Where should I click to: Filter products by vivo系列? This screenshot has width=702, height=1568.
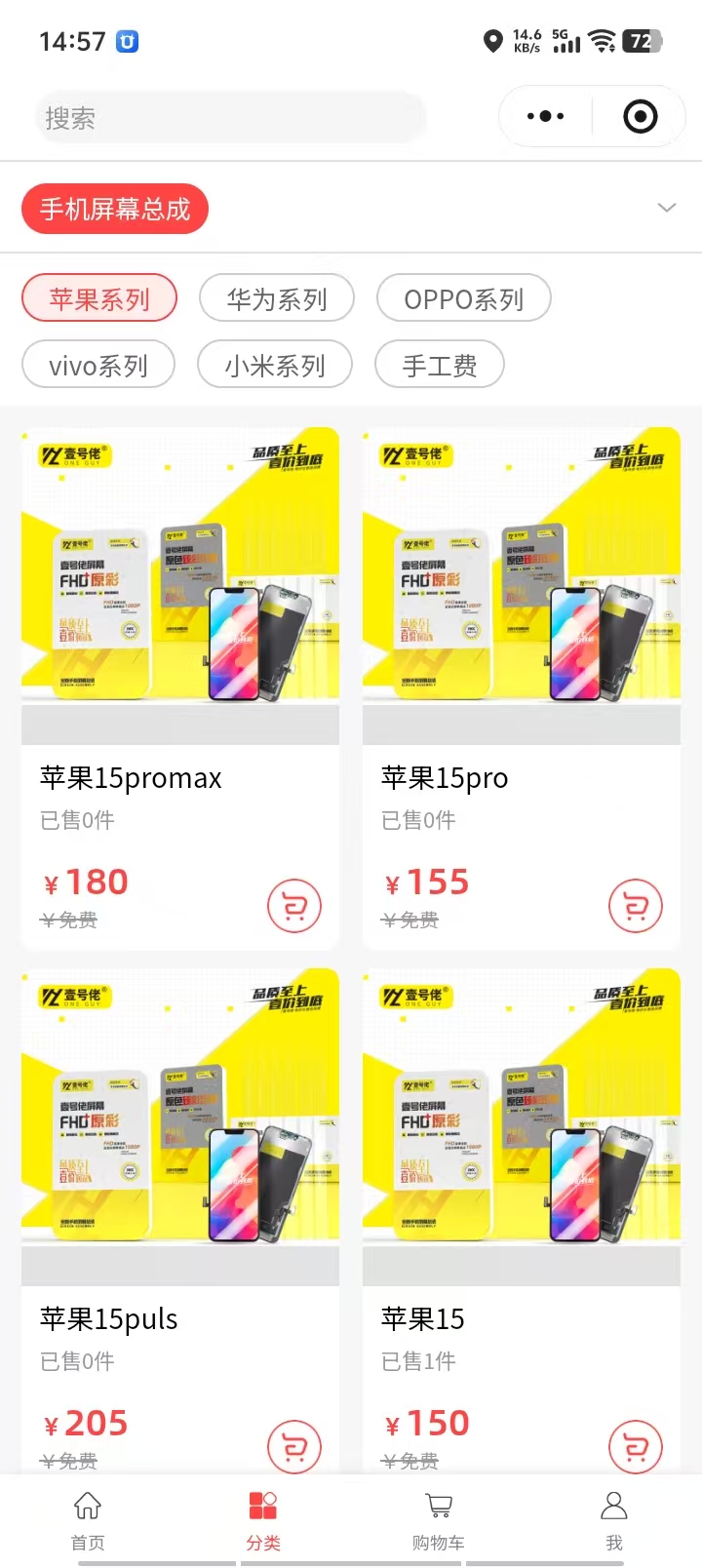pos(98,366)
